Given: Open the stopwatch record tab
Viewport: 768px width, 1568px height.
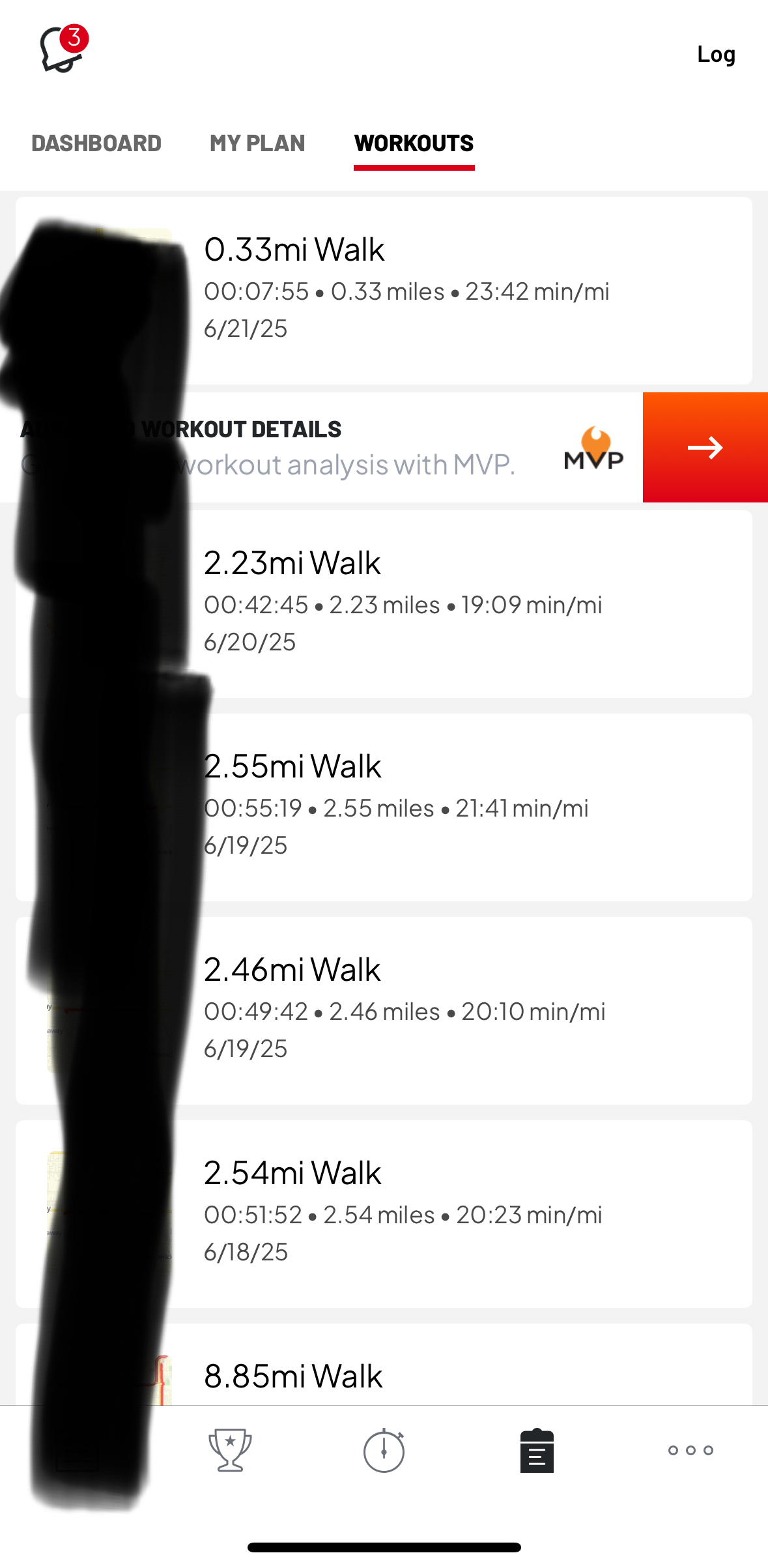Looking at the screenshot, I should pyautogui.click(x=384, y=1450).
